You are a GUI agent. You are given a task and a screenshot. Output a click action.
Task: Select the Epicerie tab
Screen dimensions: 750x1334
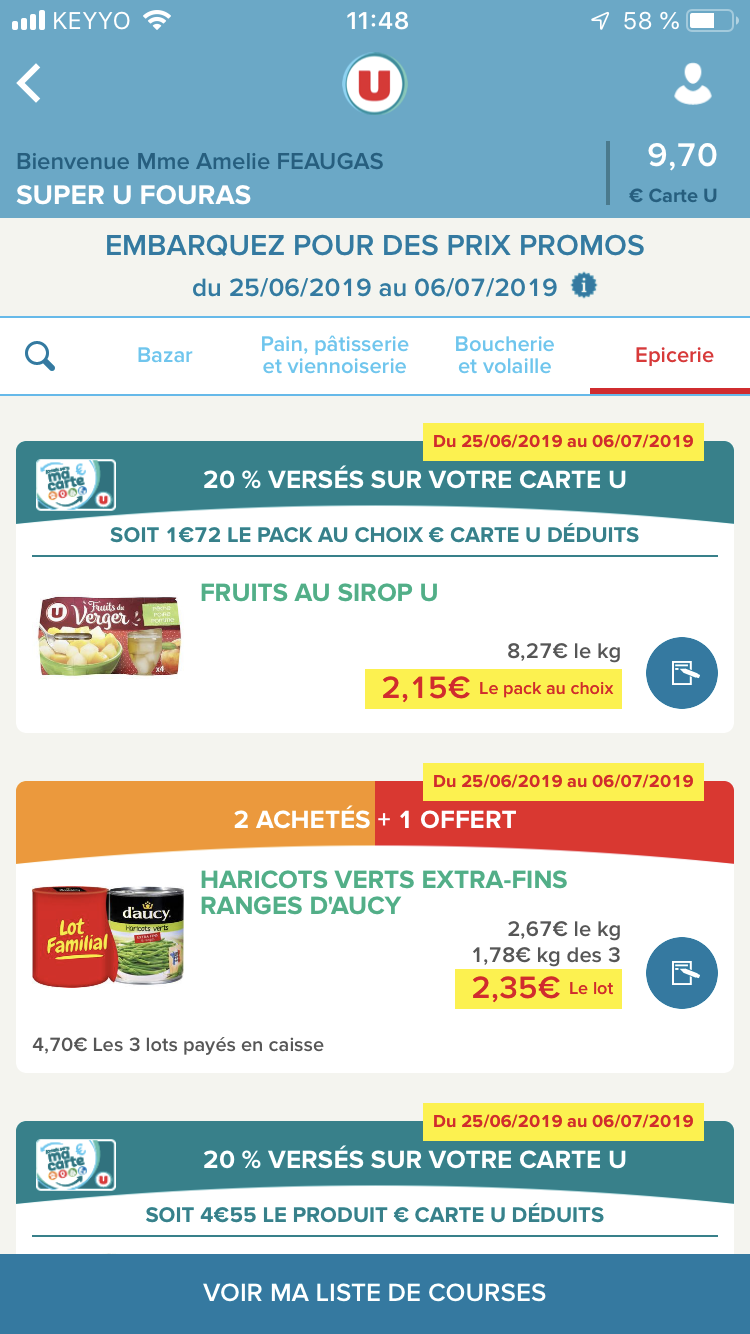coord(675,355)
